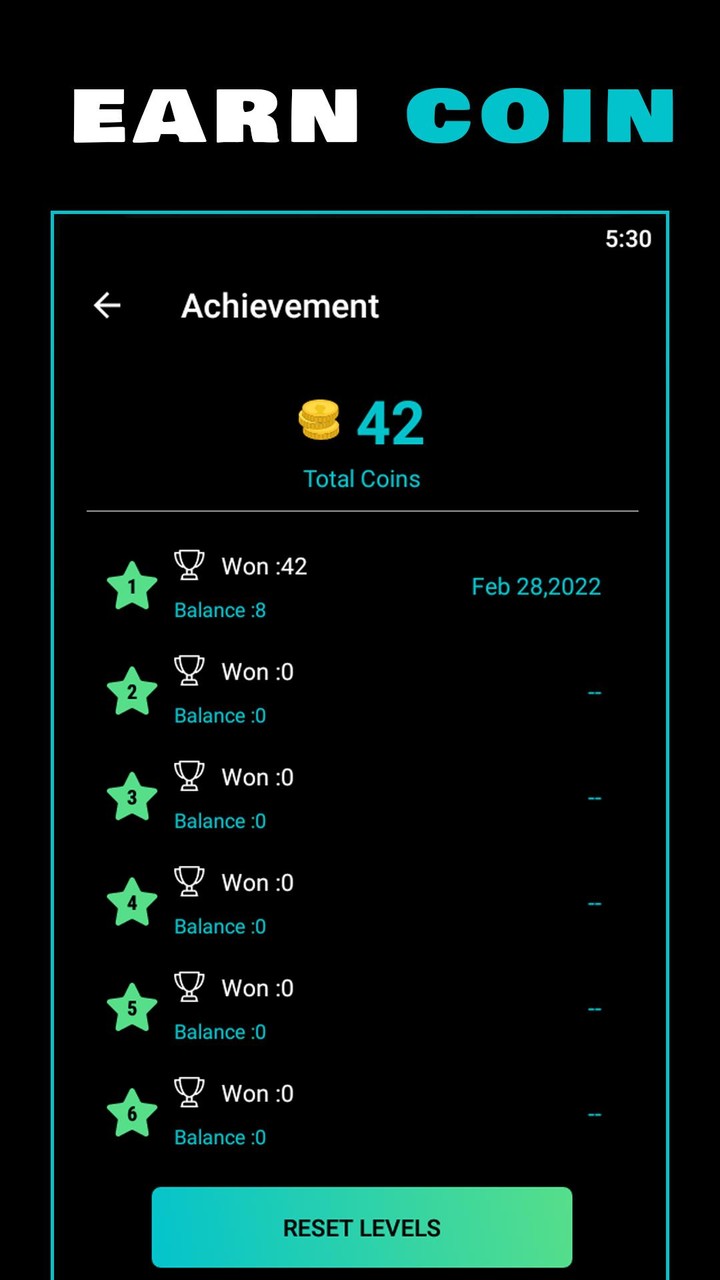Tap the trophy icon next to Won :42
This screenshot has width=720, height=1280.
(189, 565)
